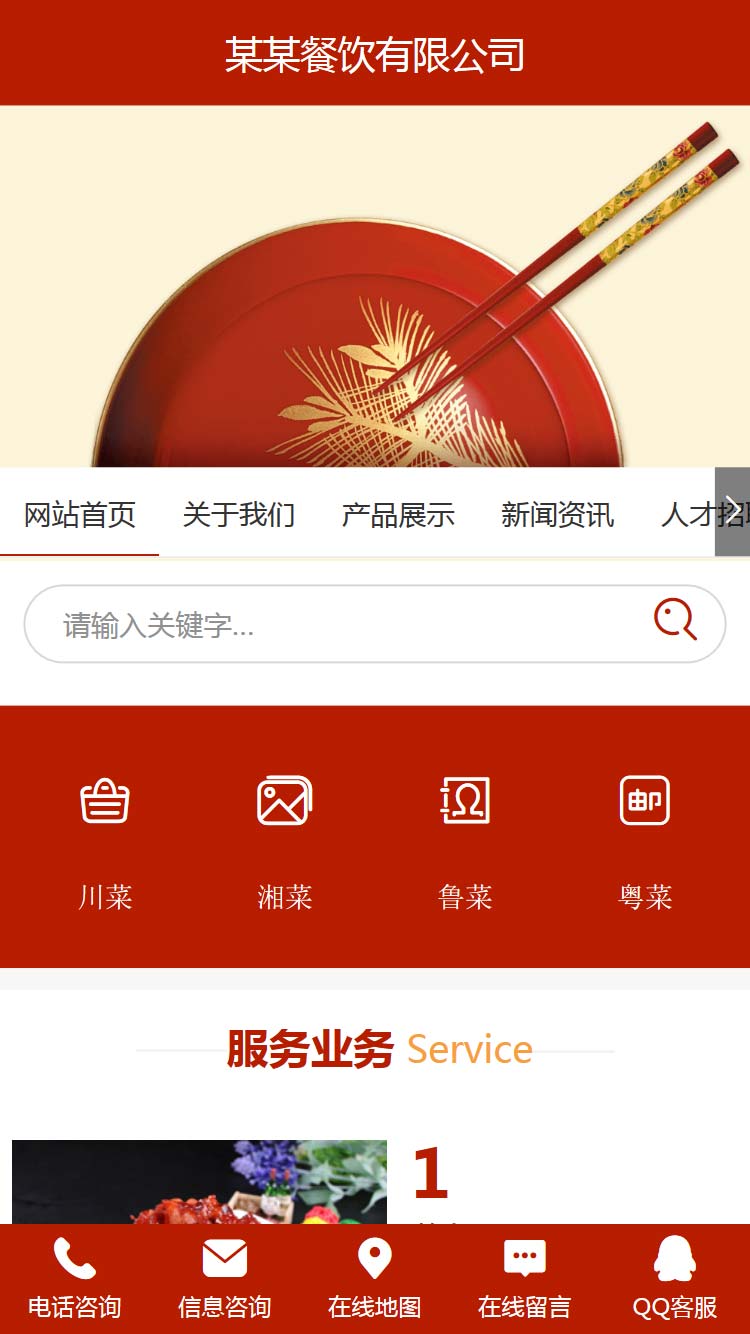Select the 鲁菜 category
Image resolution: width=750 pixels, height=1334 pixels.
(465, 838)
